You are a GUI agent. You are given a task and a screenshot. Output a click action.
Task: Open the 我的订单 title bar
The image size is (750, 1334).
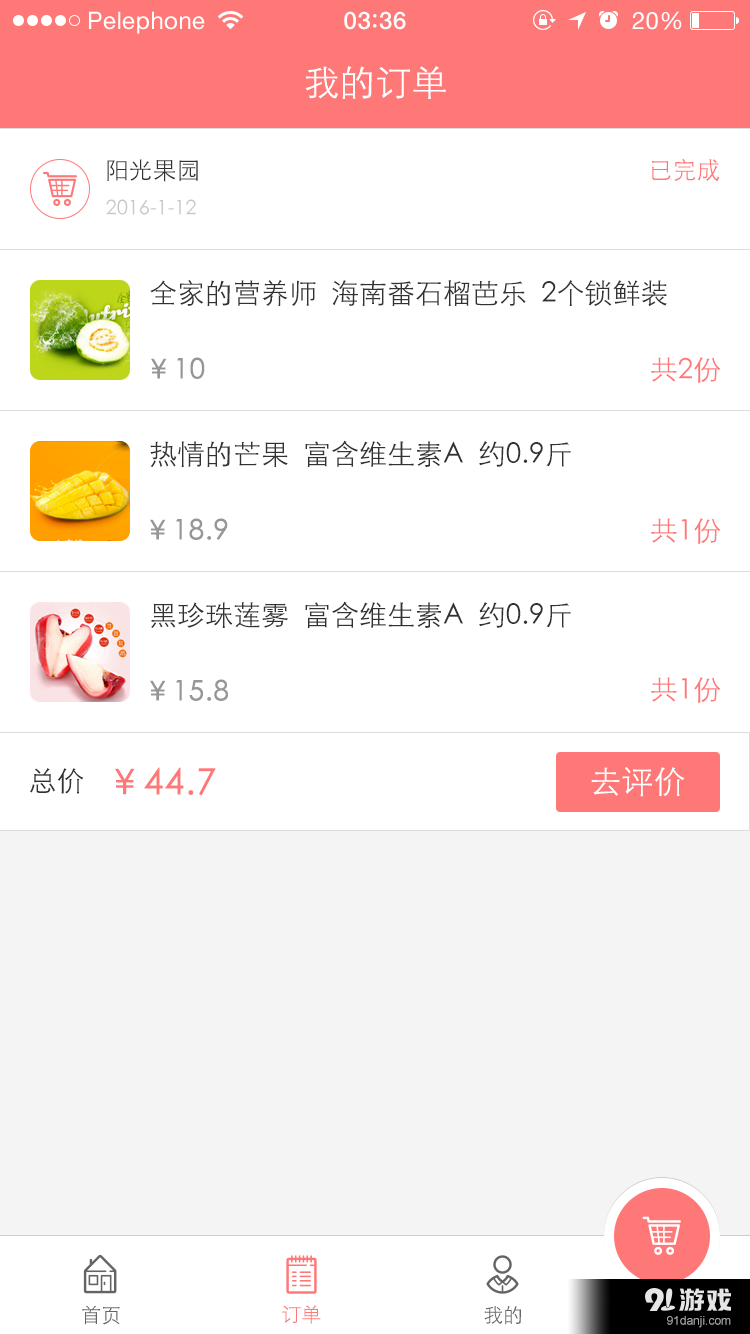pyautogui.click(x=375, y=85)
